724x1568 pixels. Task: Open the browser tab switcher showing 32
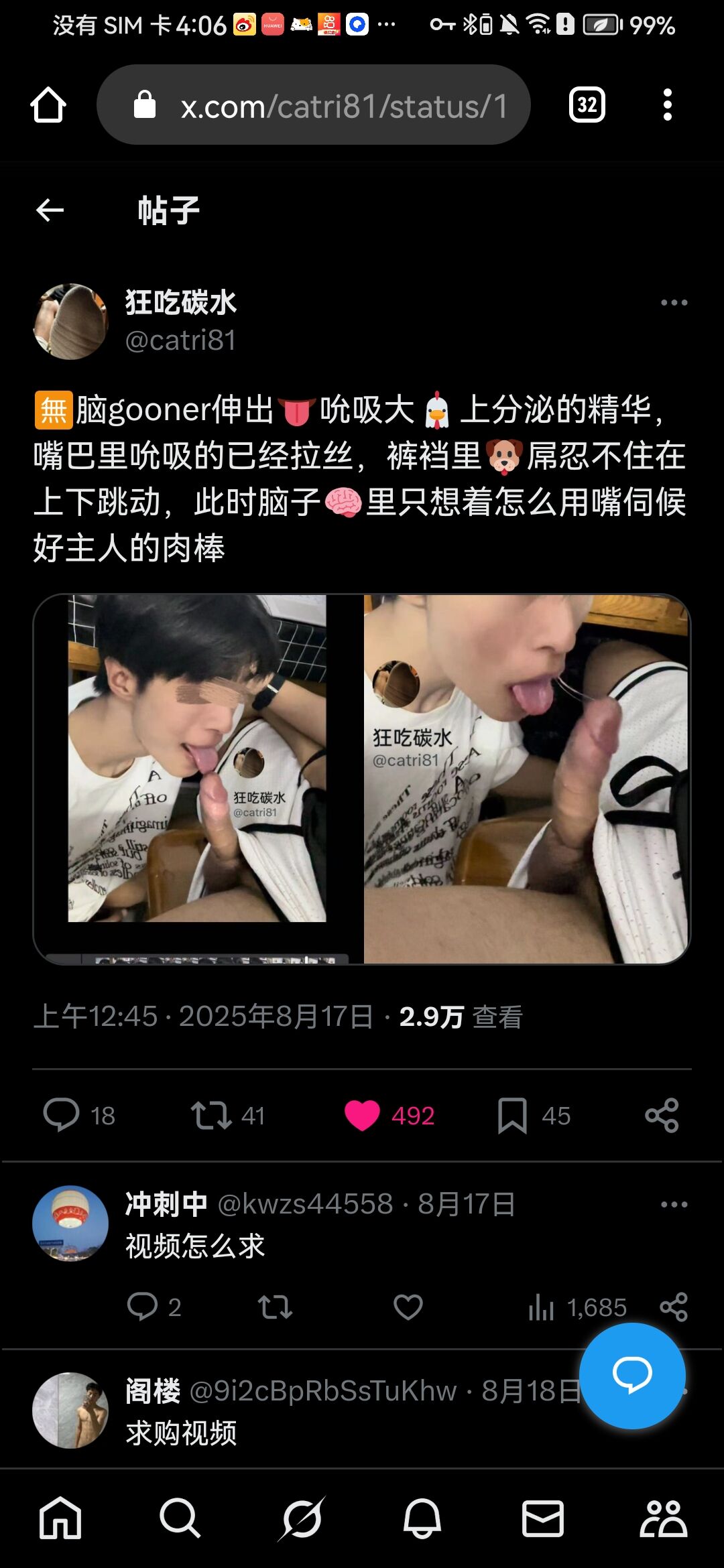587,105
